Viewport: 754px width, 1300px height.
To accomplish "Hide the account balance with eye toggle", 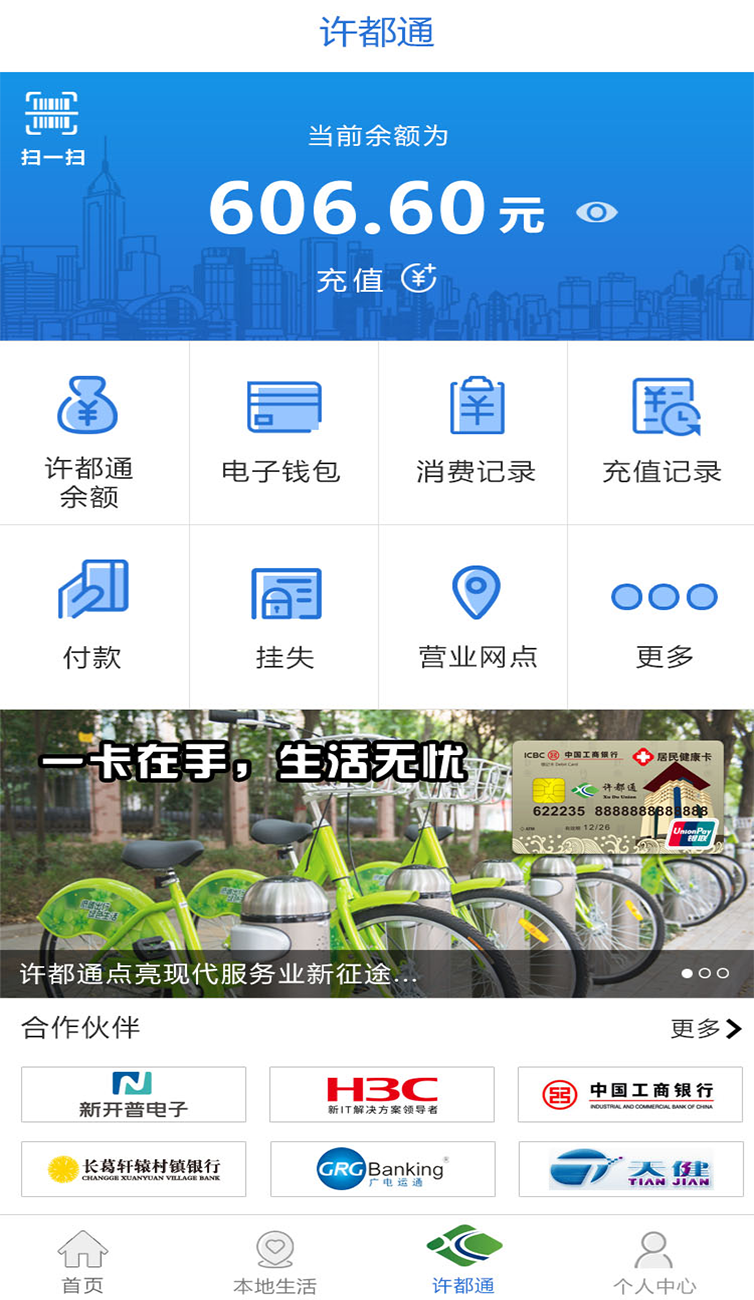I will pos(598,212).
